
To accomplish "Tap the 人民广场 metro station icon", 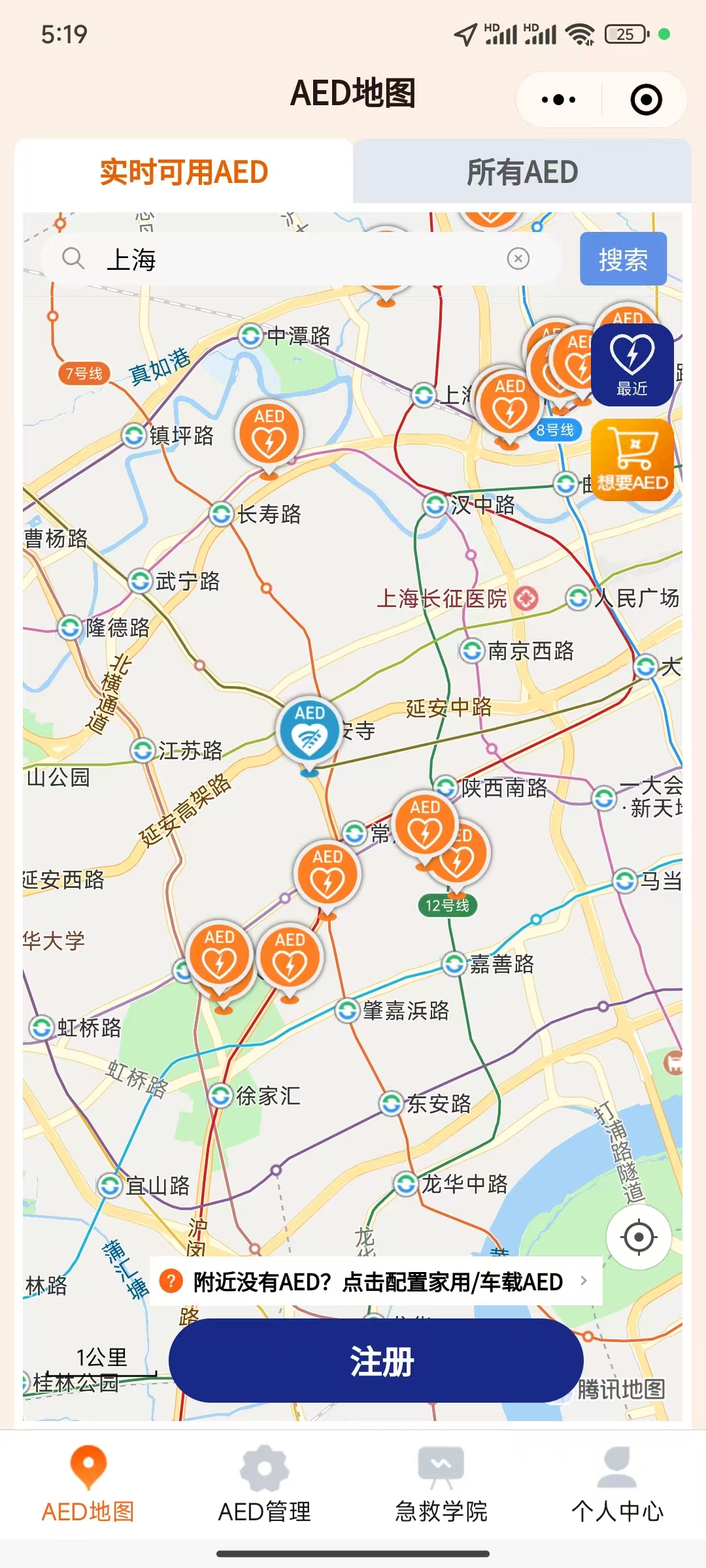I will 578,597.
